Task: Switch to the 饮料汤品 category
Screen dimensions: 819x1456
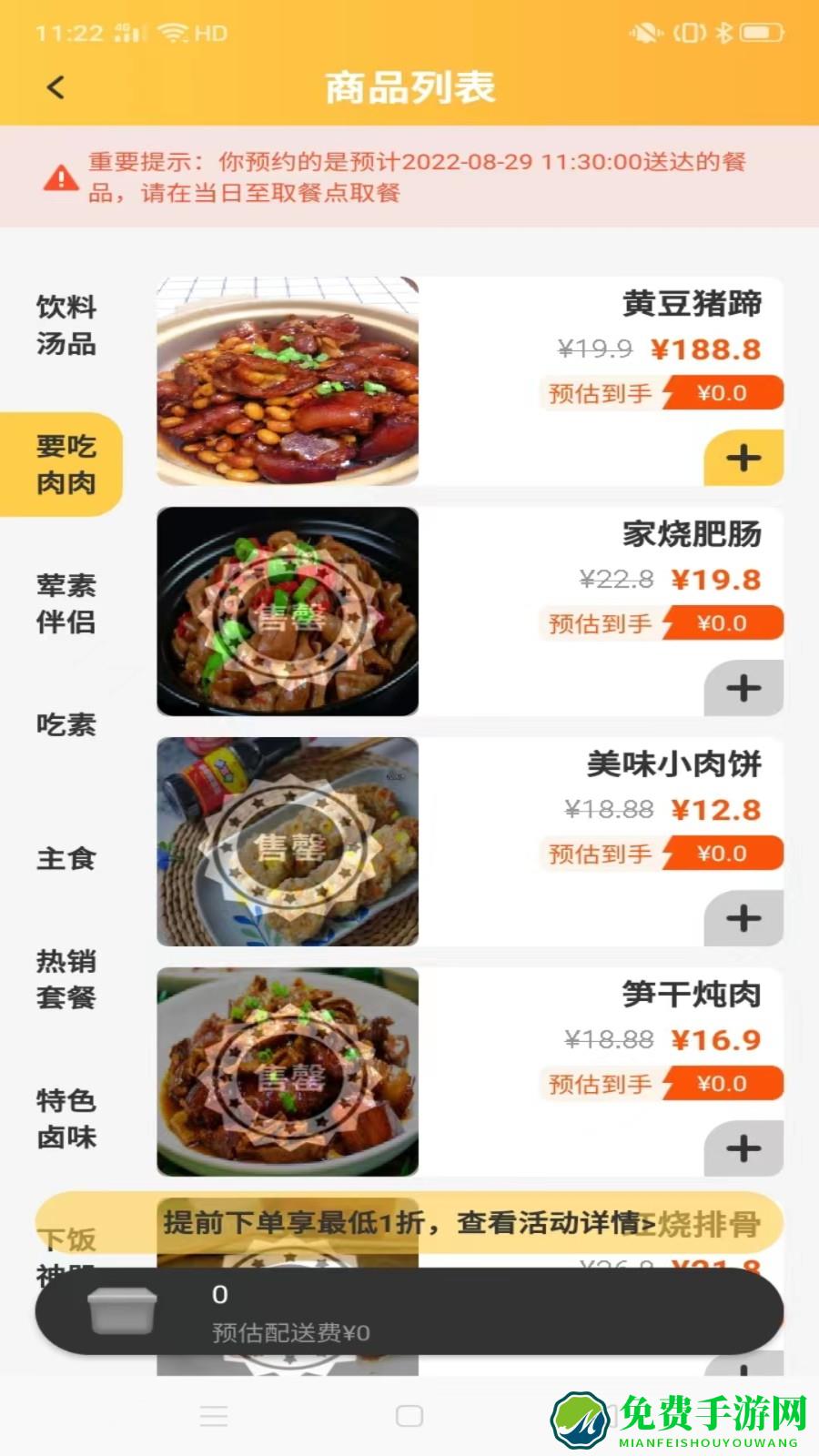Action: click(x=66, y=325)
